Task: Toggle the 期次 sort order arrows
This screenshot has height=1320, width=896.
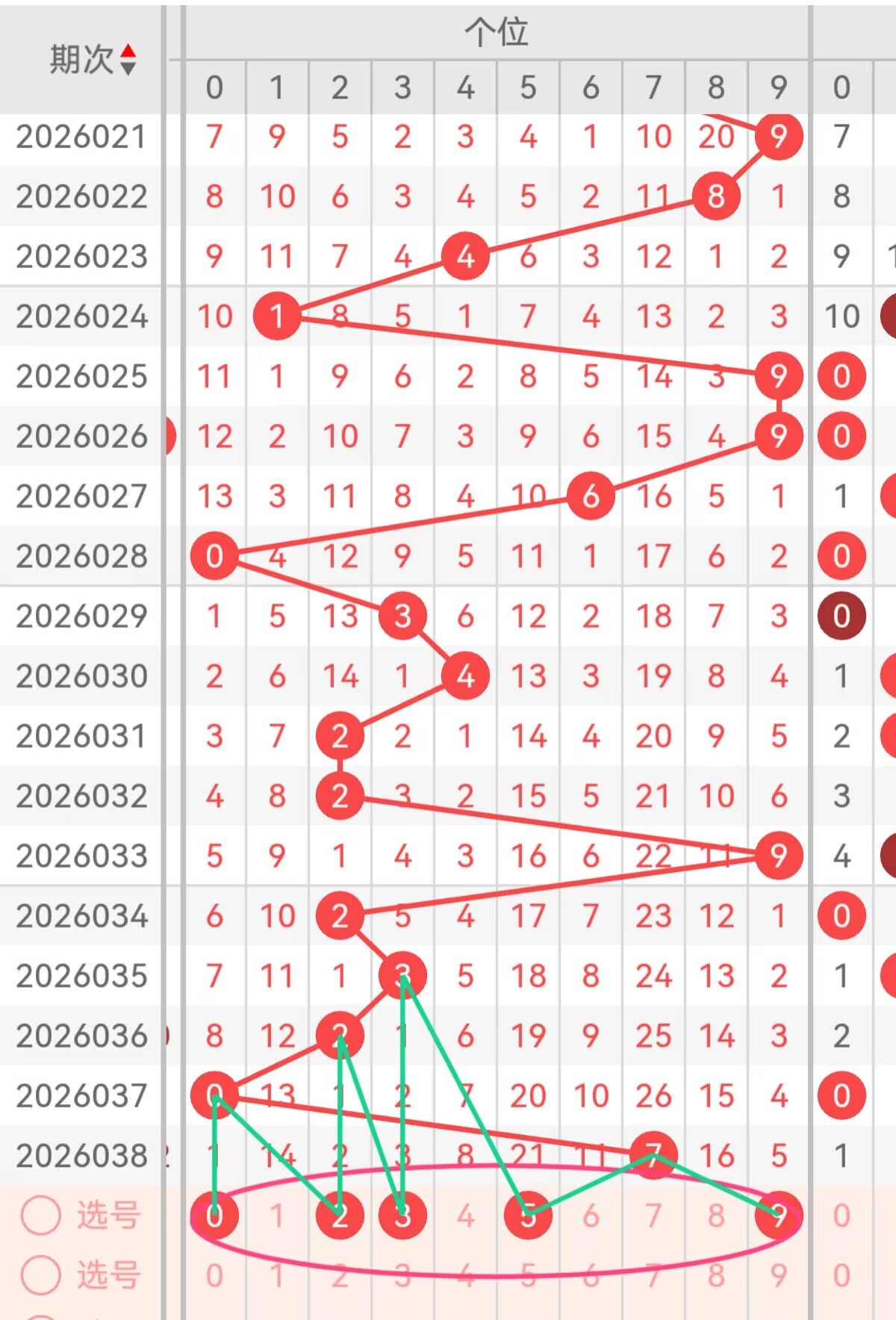Action: 128,60
